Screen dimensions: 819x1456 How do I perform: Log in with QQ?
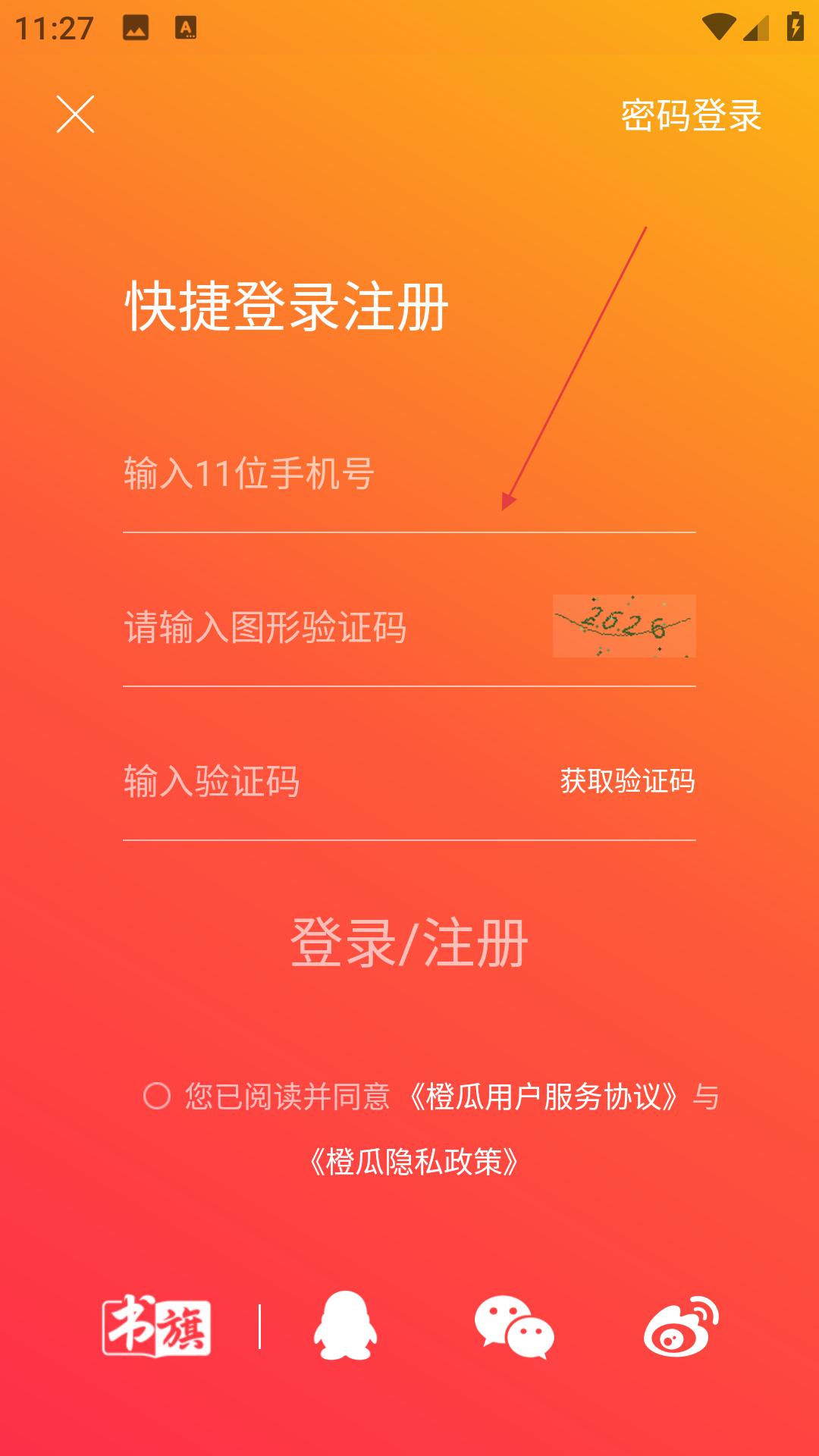pyautogui.click(x=345, y=1326)
